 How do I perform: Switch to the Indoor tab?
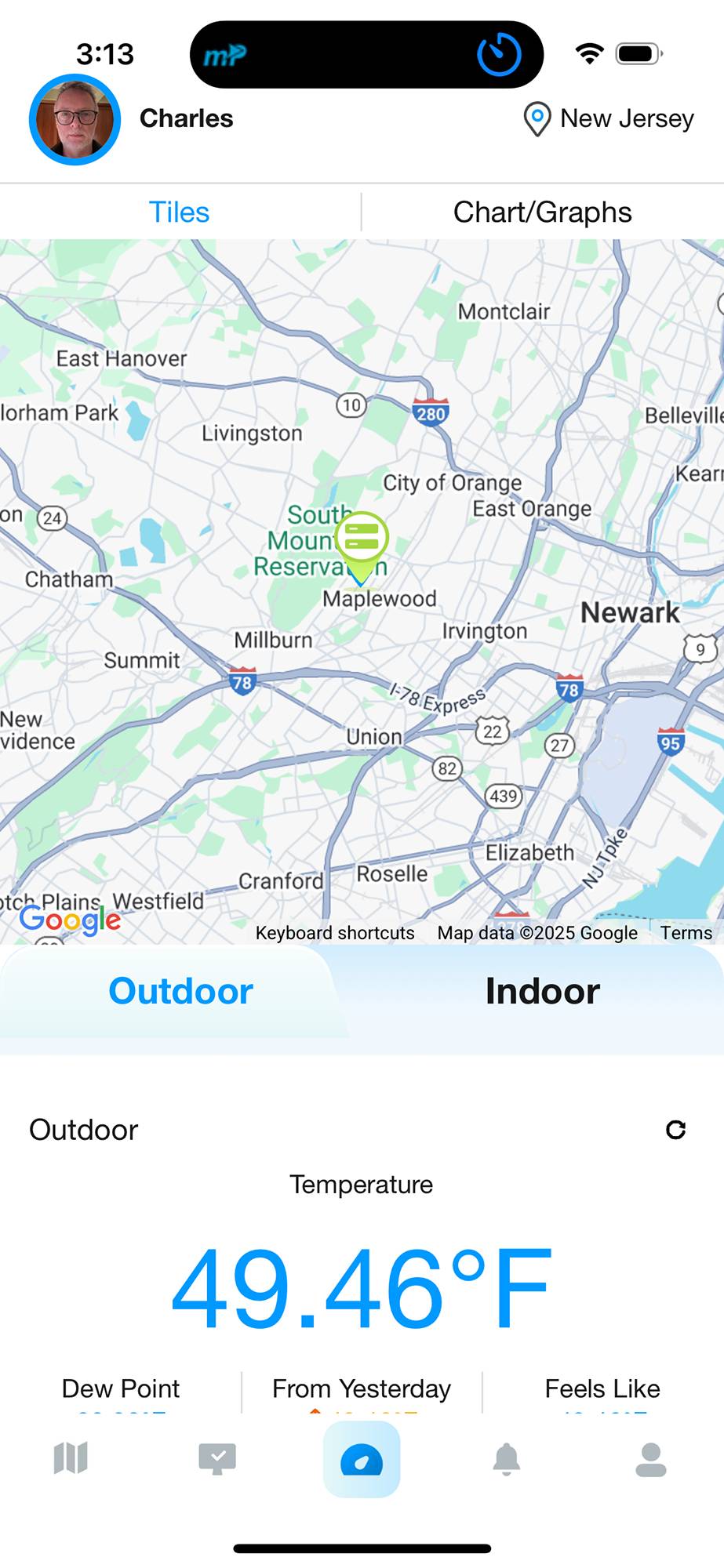542,991
